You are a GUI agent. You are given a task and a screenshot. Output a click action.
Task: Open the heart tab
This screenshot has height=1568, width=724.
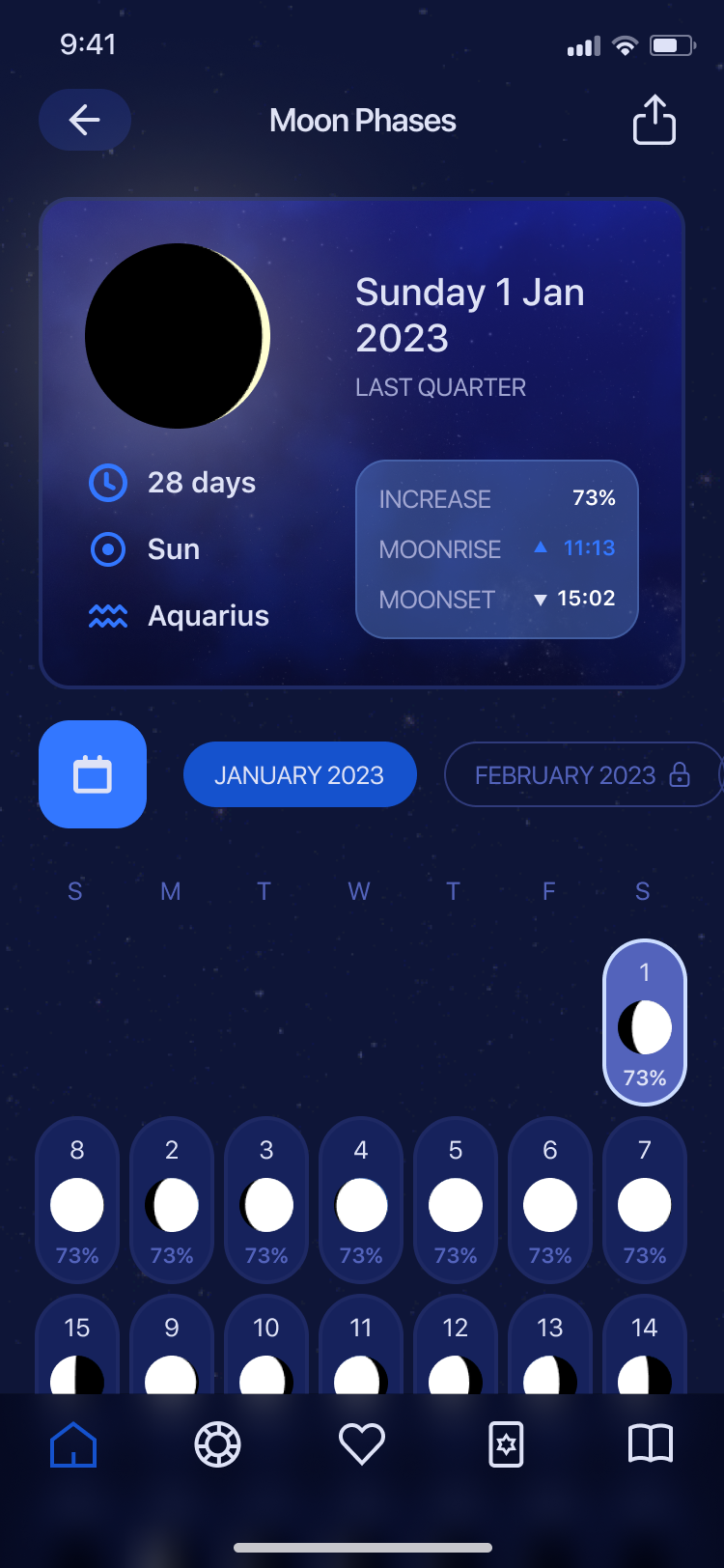(362, 1444)
